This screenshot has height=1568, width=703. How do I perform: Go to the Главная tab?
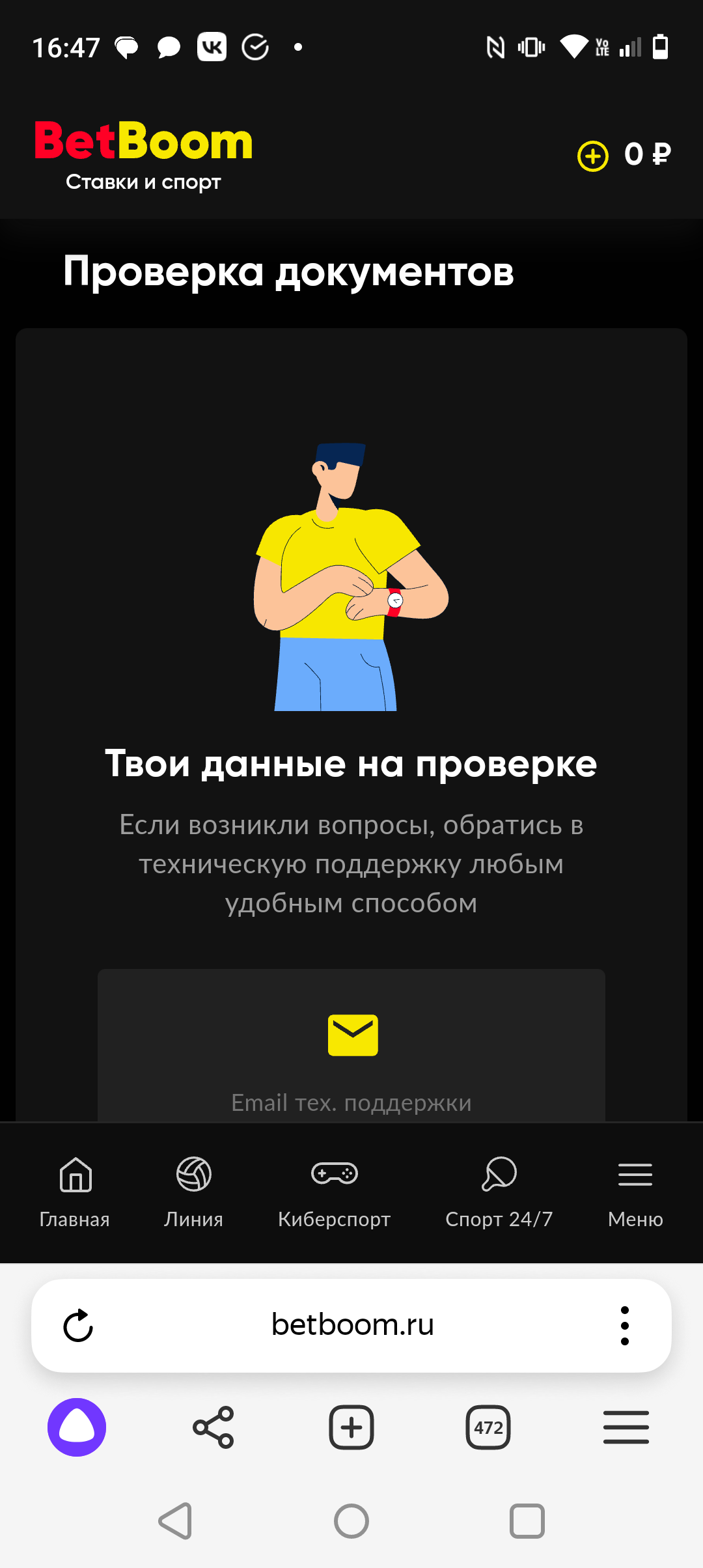[75, 1192]
